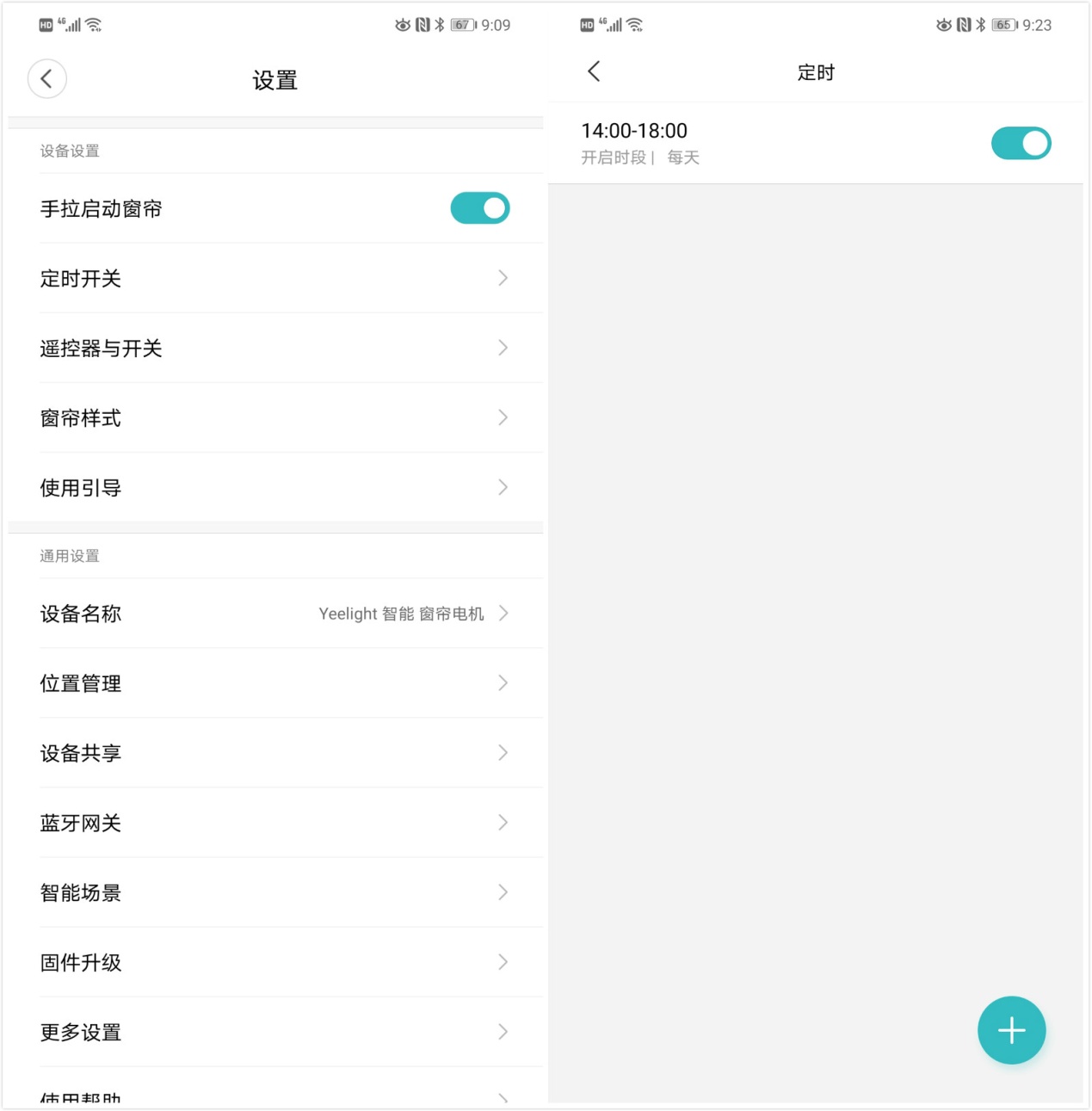1092x1111 pixels.
Task: Tap the WiFi signal icon on the left screen
Action: click(92, 25)
